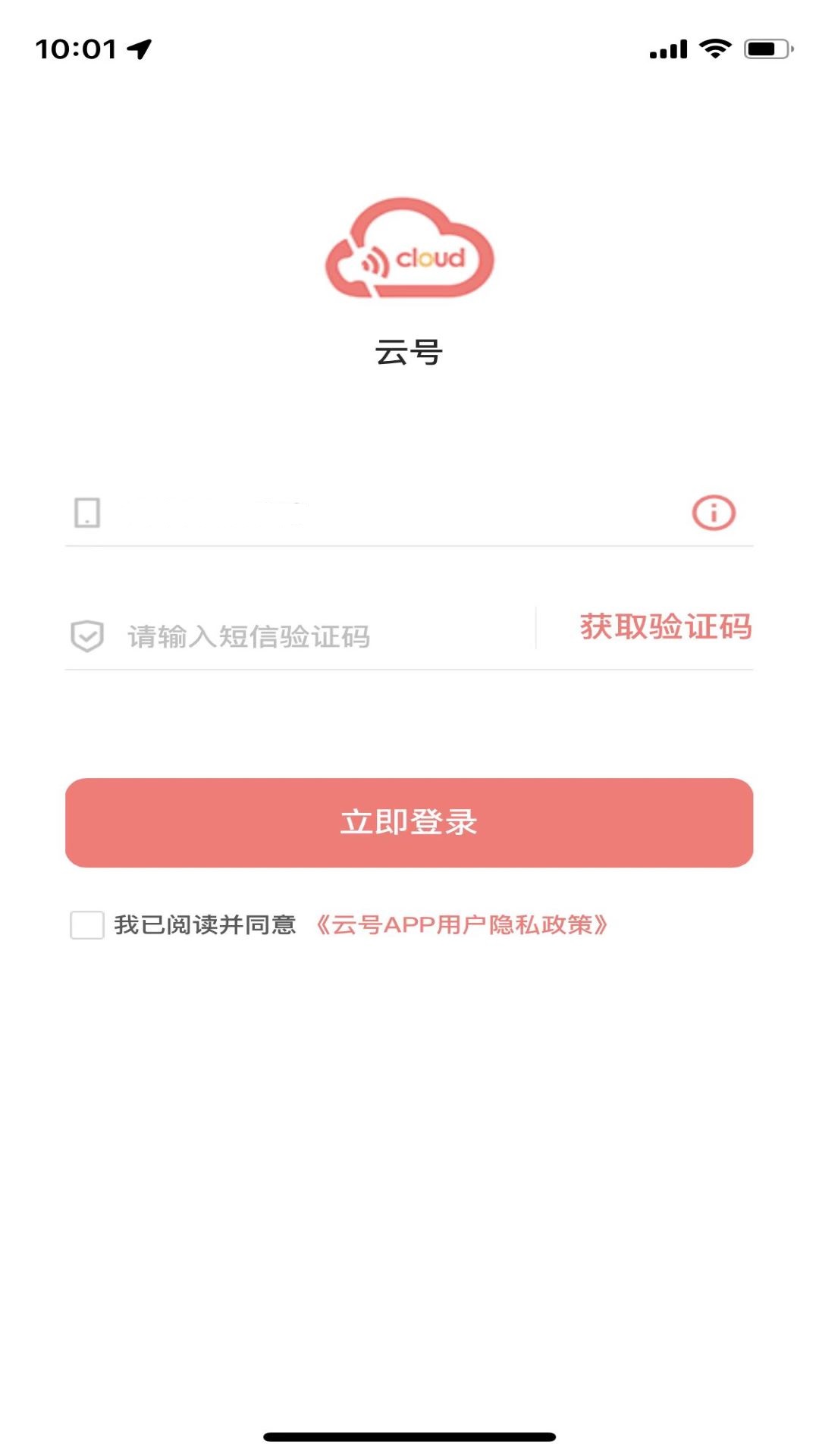The width and height of the screenshot is (819, 1456).
Task: Open the info circle icon on the phone row
Action: click(713, 513)
